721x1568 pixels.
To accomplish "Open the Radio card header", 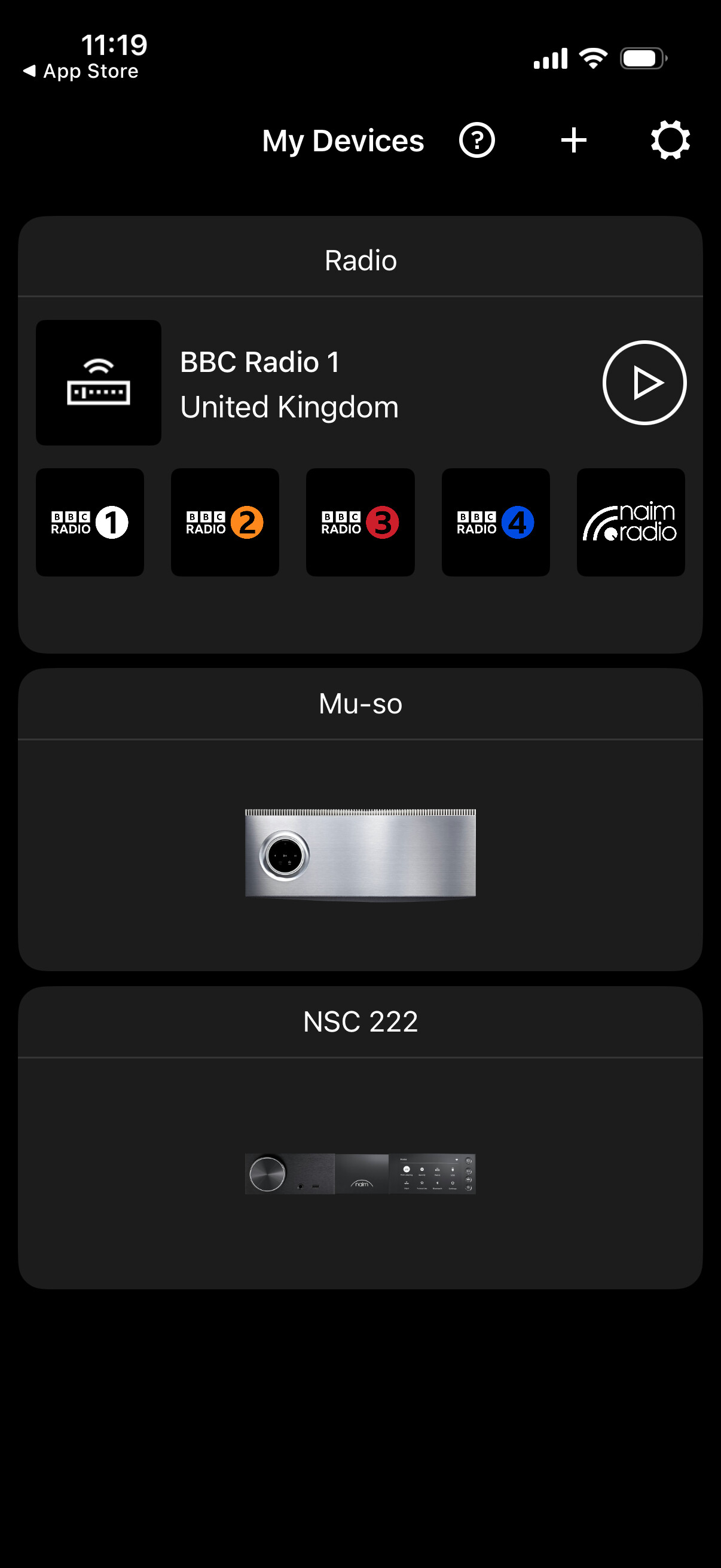I will (x=360, y=261).
